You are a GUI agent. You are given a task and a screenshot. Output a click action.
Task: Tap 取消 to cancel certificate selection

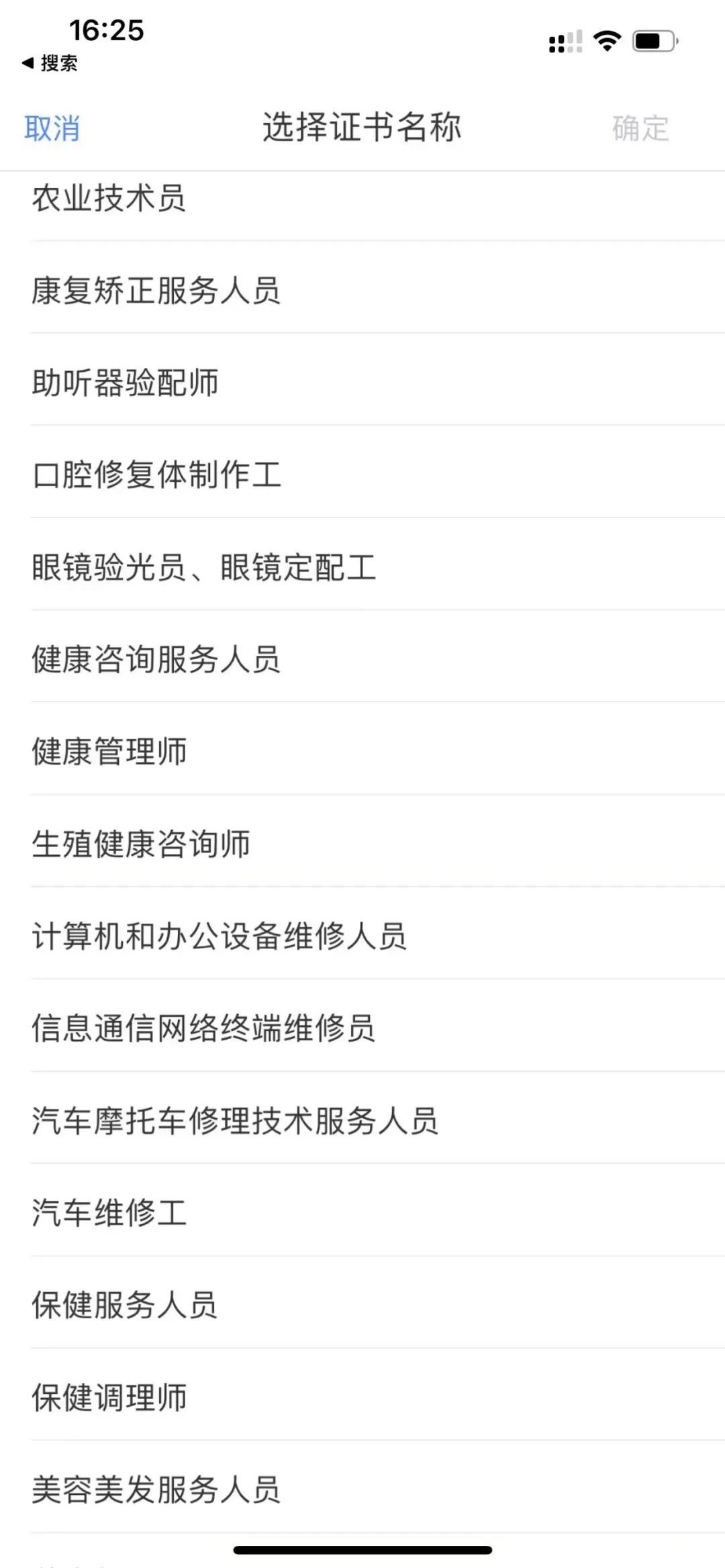[x=52, y=128]
